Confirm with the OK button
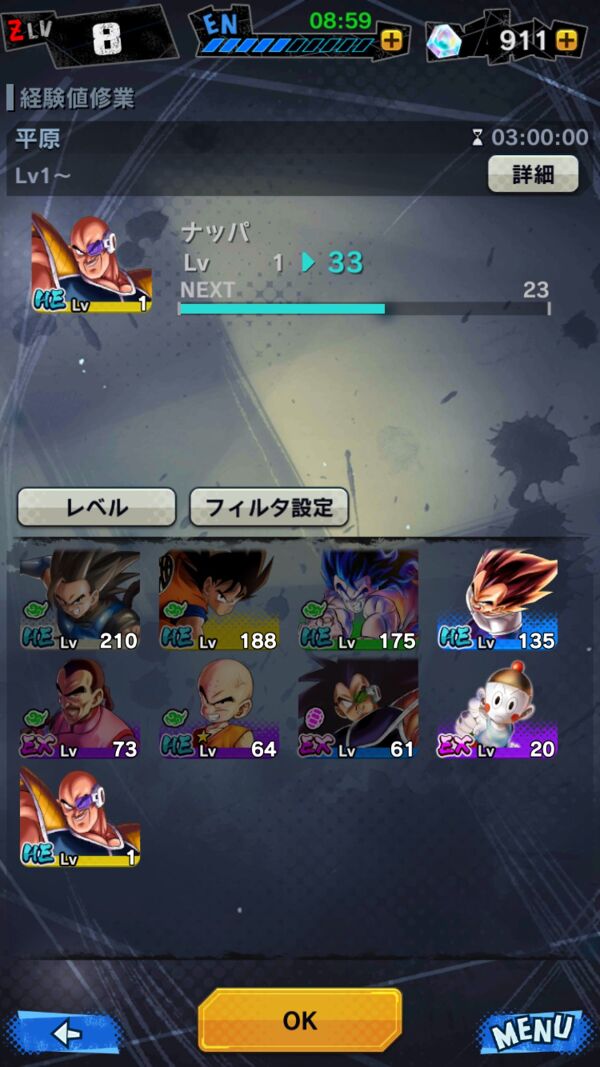The height and width of the screenshot is (1067, 600). click(300, 1020)
